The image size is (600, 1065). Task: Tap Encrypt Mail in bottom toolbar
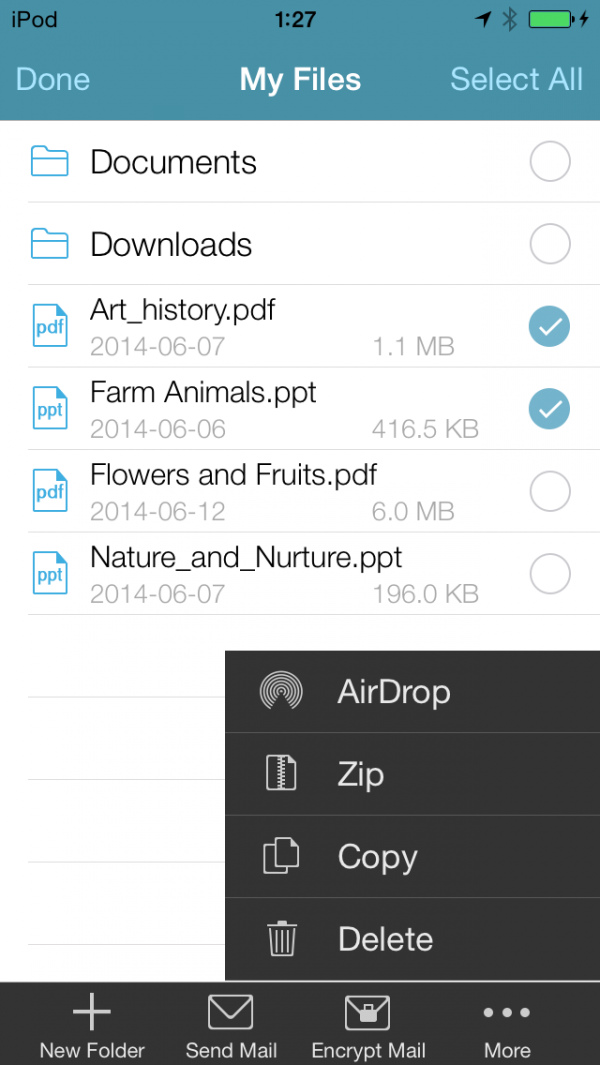(x=368, y=1026)
